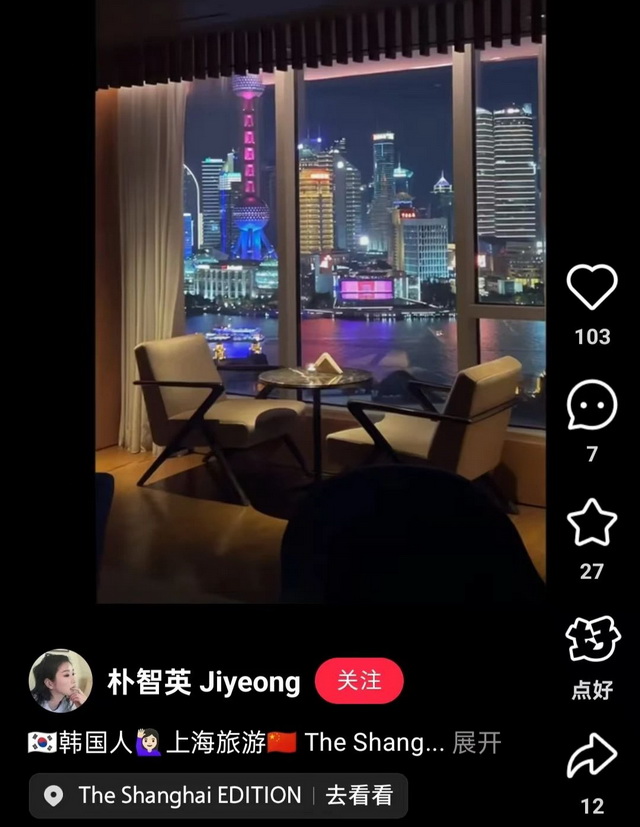This screenshot has height=827, width=640.
Task: Follow 朴智英 Jiyeong with the 关注 button
Action: [x=359, y=681]
